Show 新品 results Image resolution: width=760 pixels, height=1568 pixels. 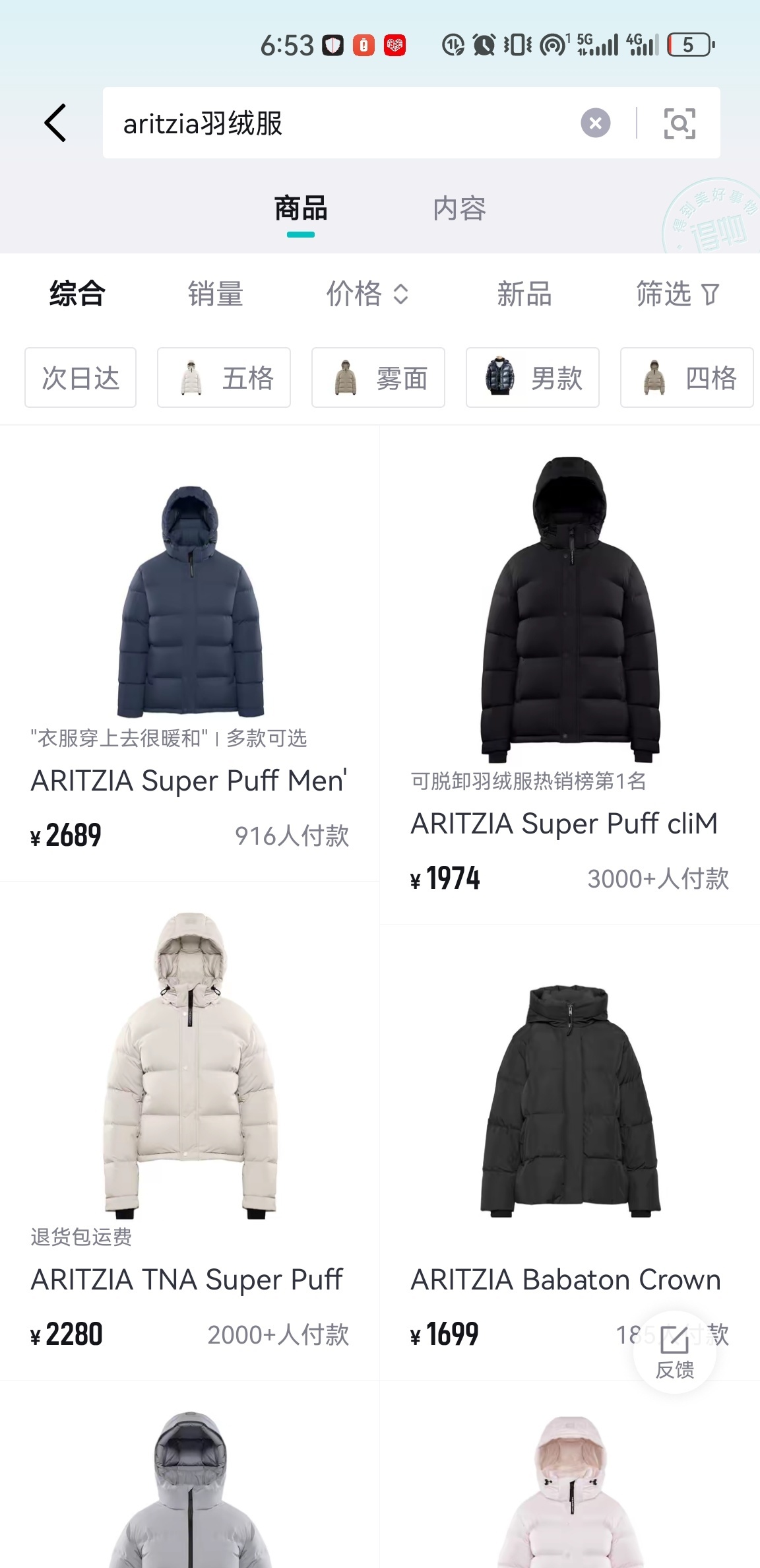(x=524, y=294)
